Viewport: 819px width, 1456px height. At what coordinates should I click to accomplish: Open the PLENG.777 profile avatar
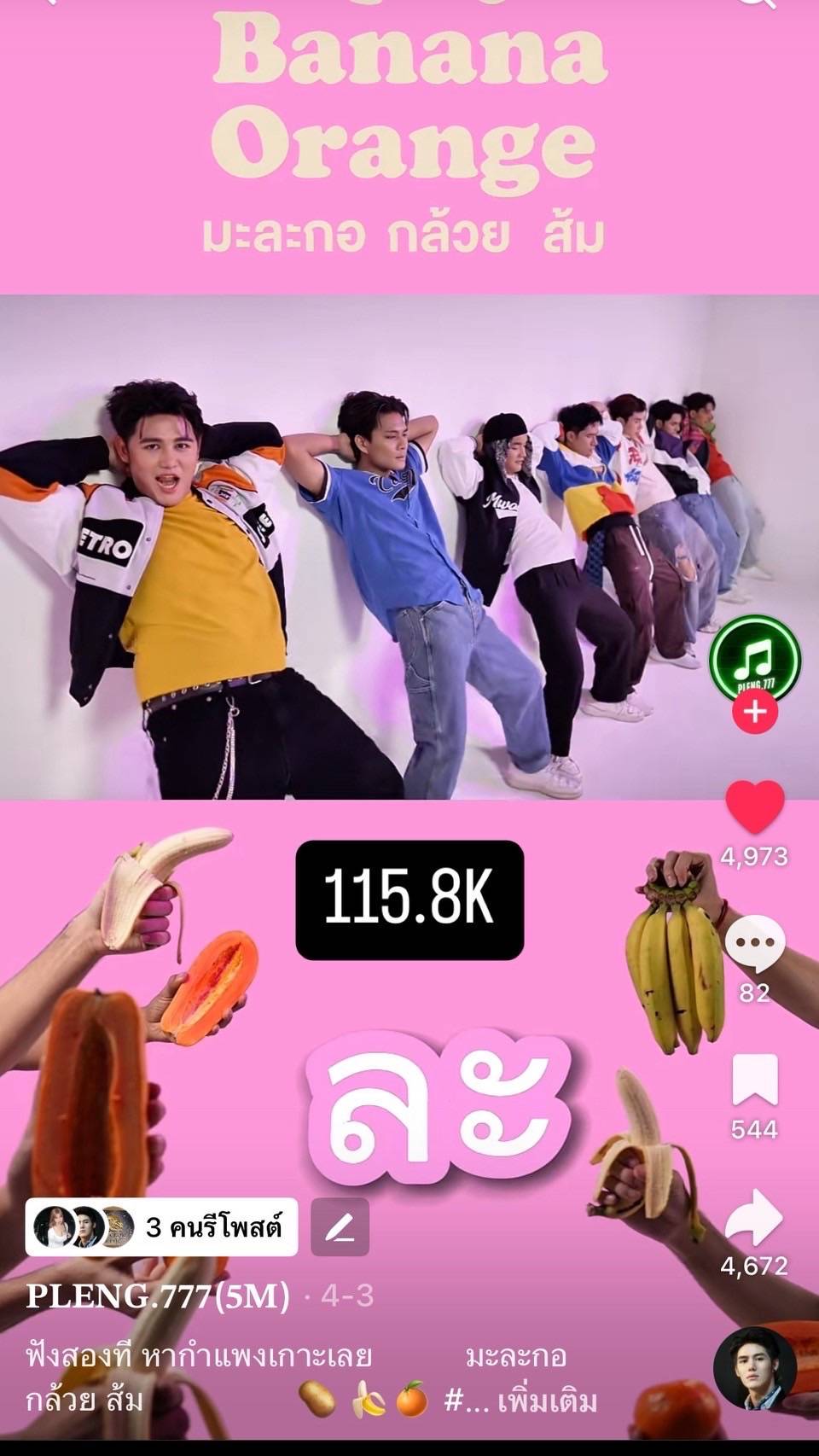754,658
